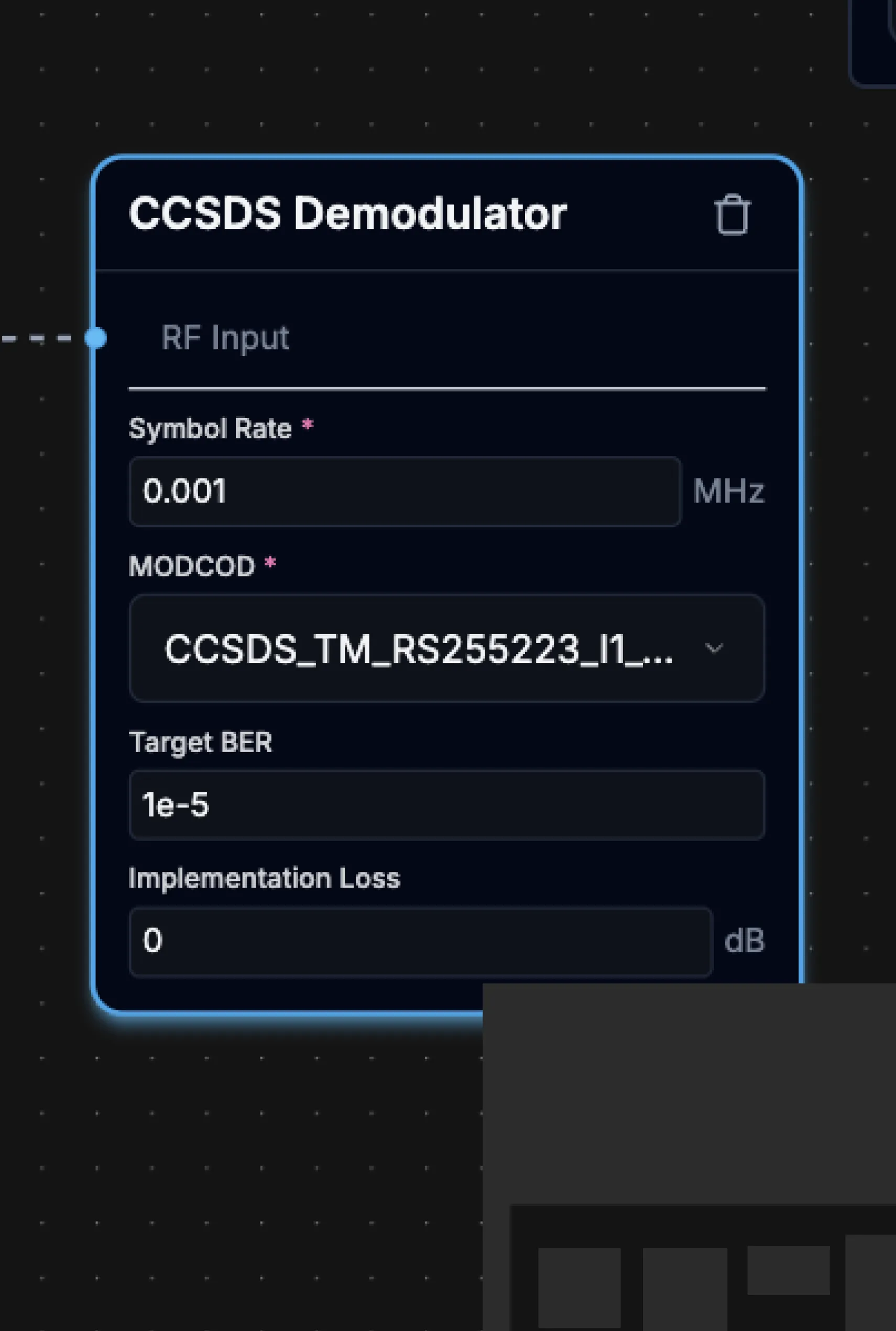Viewport: 896px width, 1331px height.
Task: Select the blue connector dot on the node edge
Action: 96,337
